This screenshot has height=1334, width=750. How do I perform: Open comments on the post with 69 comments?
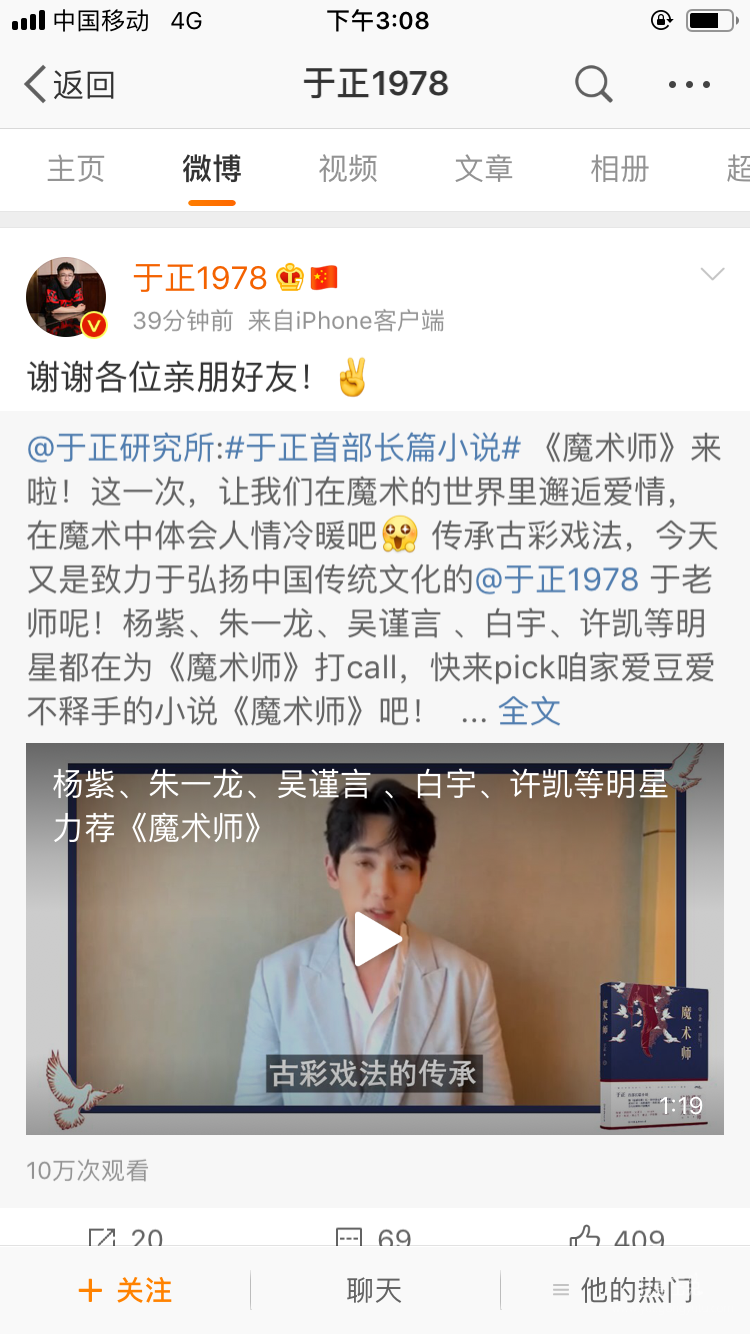tap(375, 1238)
